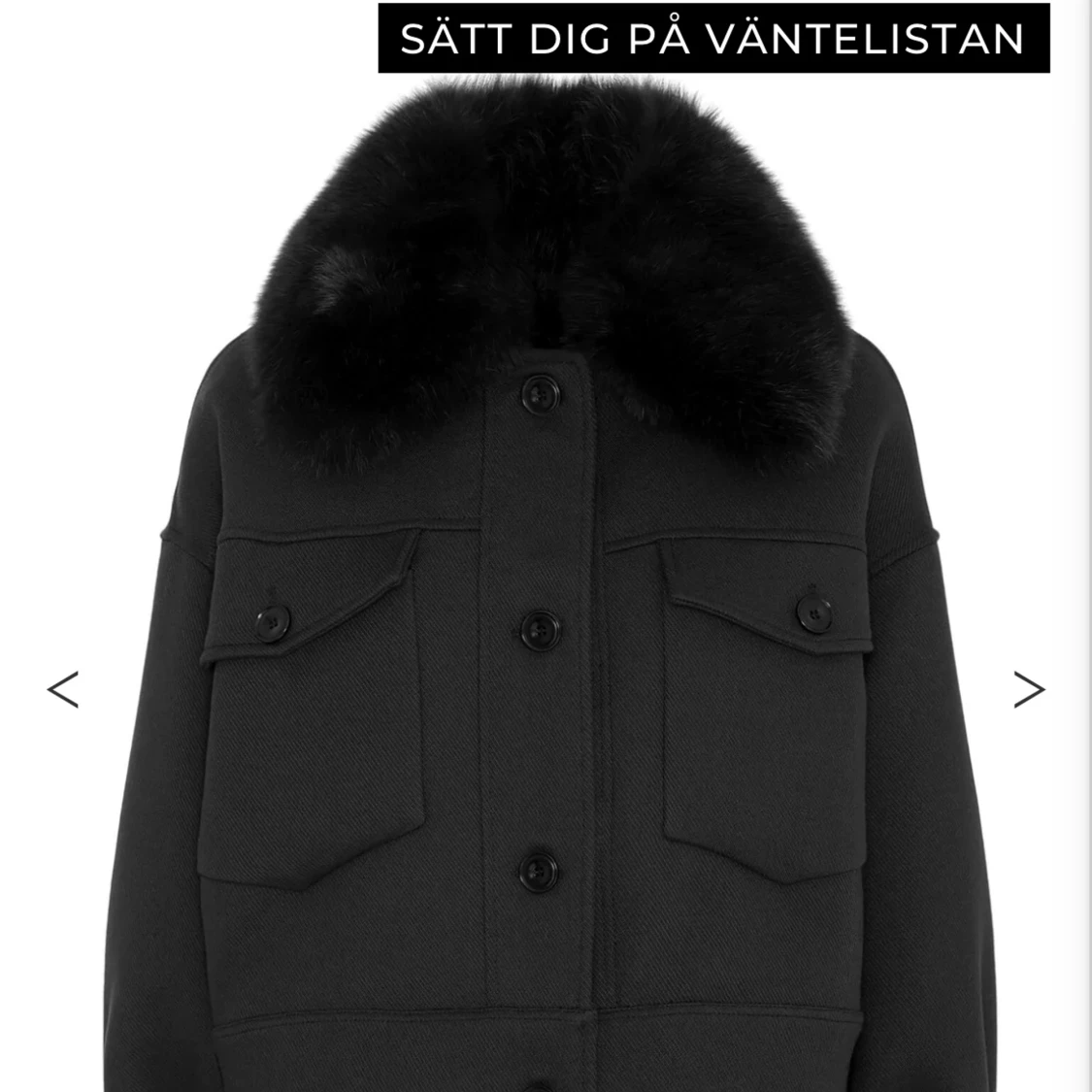Show the previous product image
Image resolution: width=1092 pixels, height=1092 pixels.
click(x=63, y=690)
